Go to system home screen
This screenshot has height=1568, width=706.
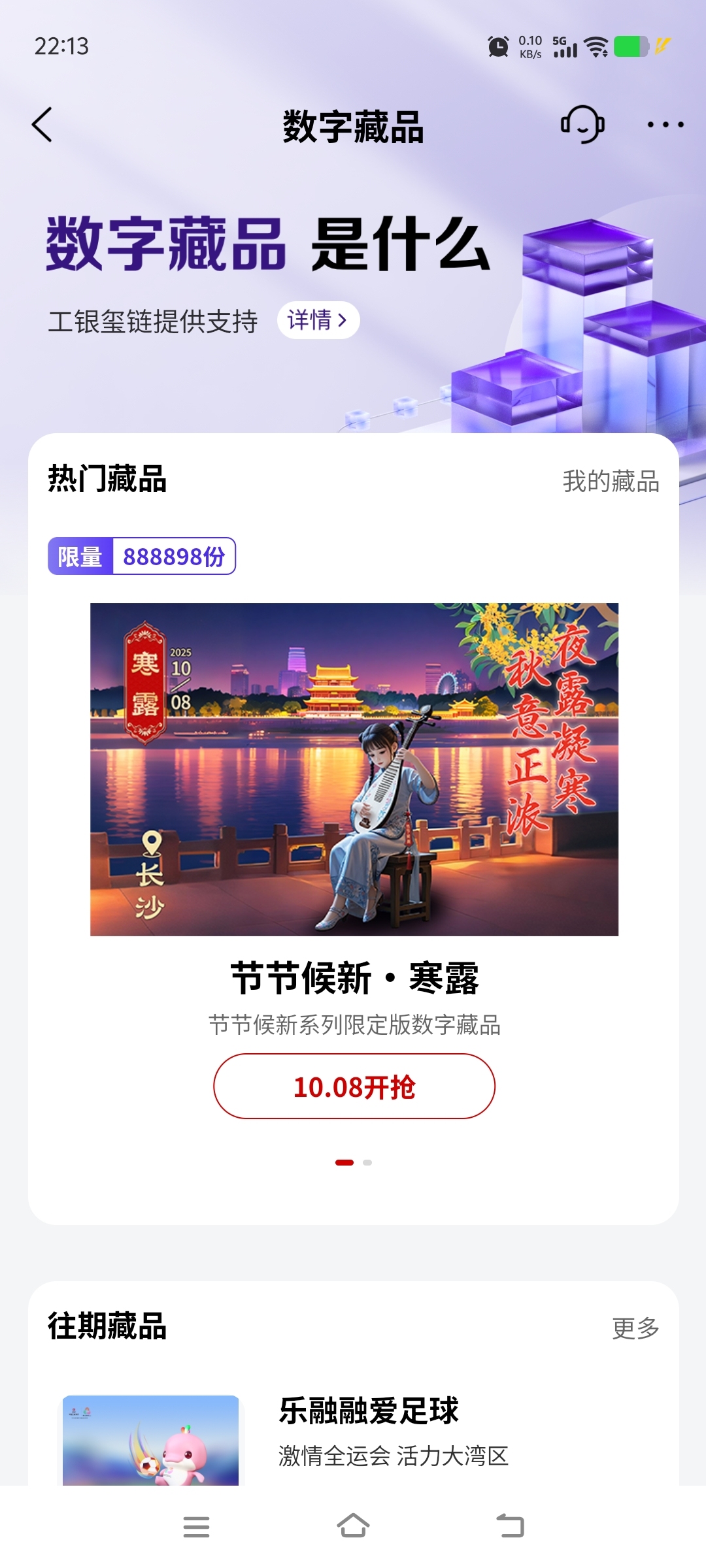[353, 1526]
